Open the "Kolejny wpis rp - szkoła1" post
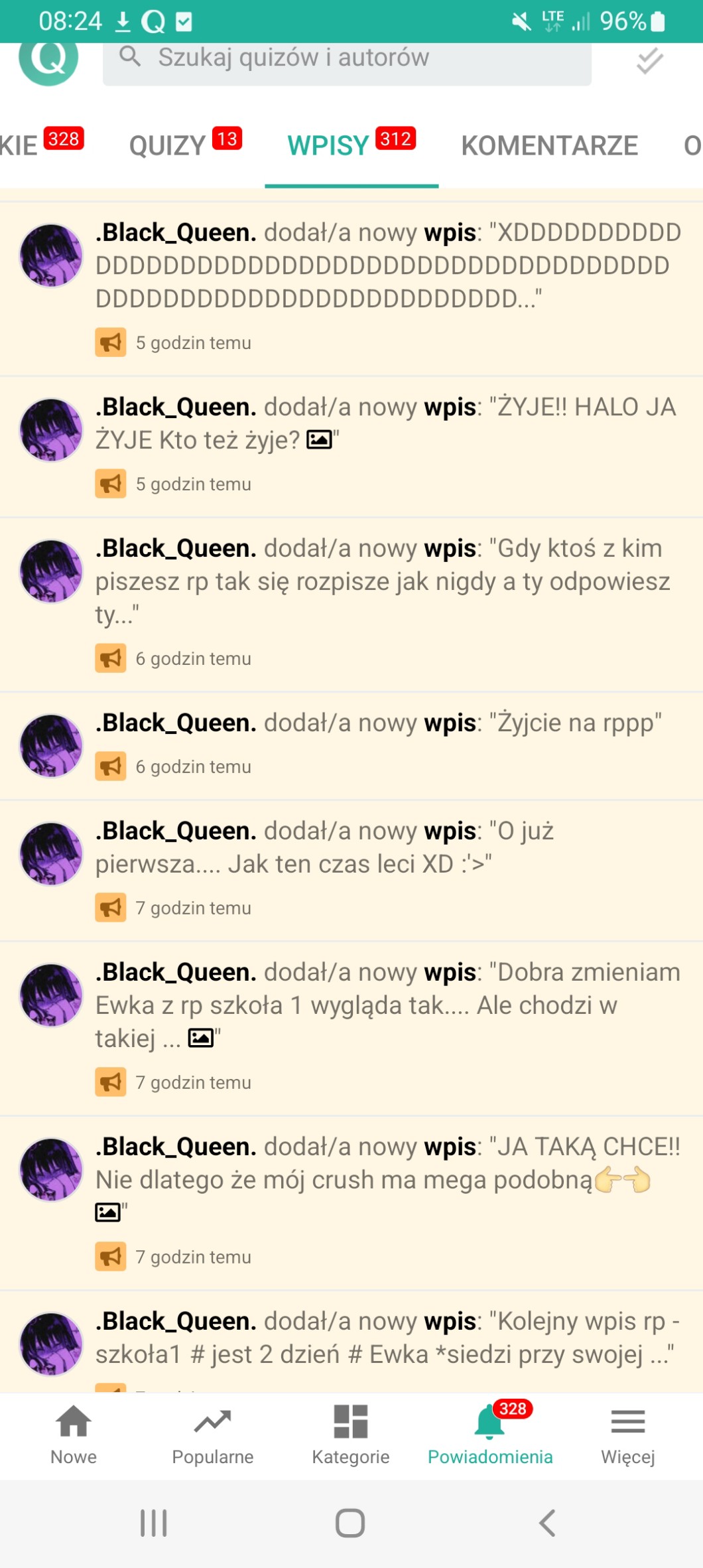The width and height of the screenshot is (703, 1568). [x=388, y=1338]
